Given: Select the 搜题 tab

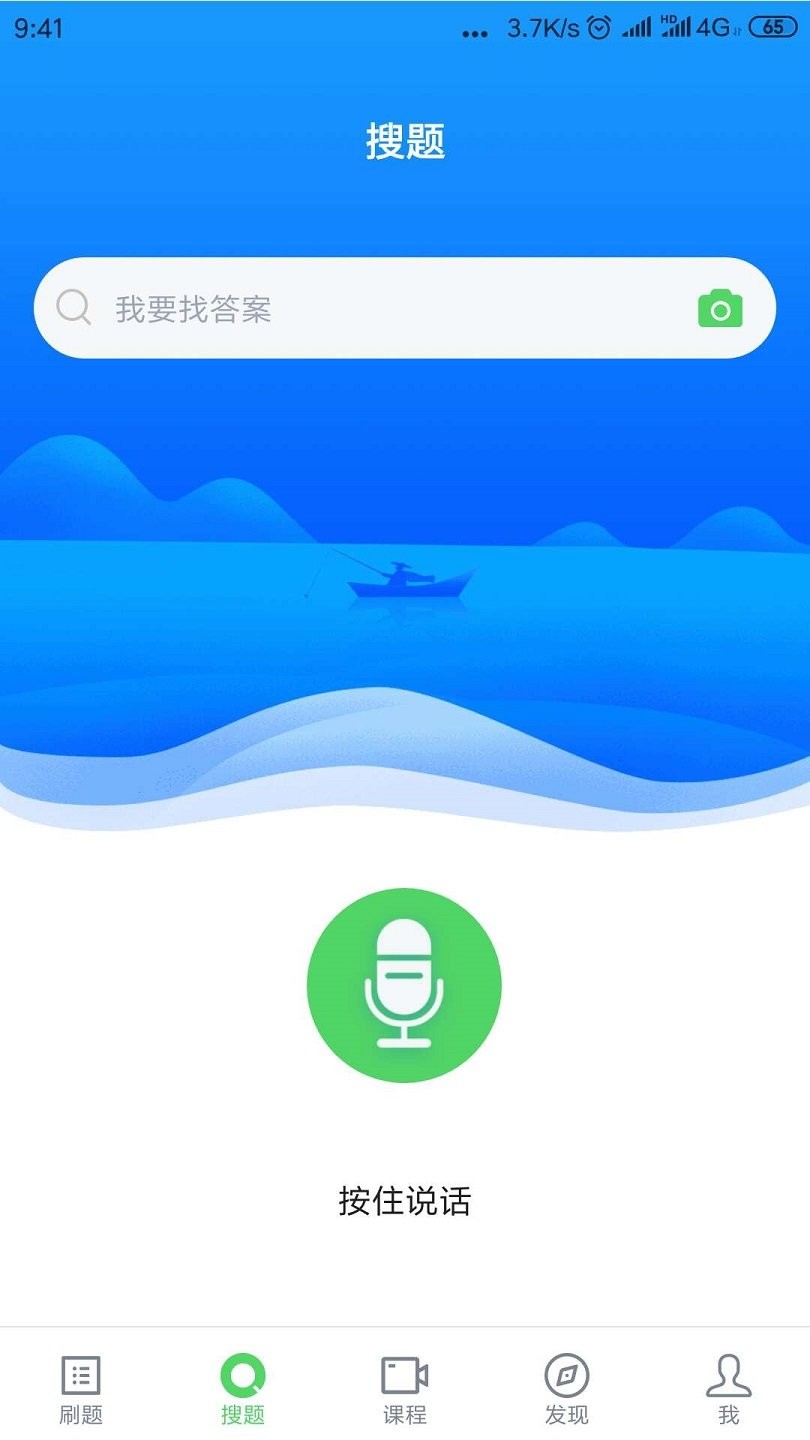Looking at the screenshot, I should pyautogui.click(x=243, y=1389).
